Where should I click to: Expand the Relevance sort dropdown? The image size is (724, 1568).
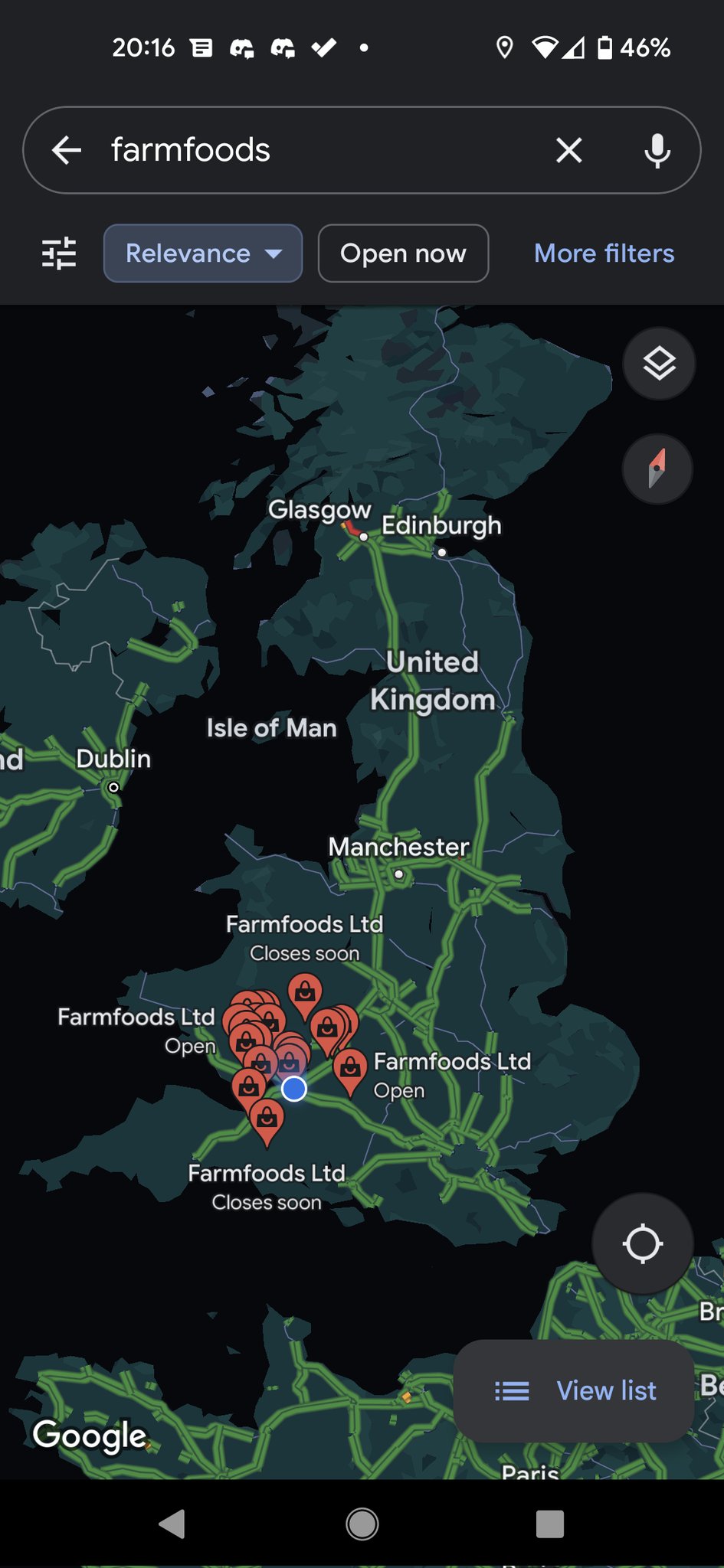pyautogui.click(x=203, y=253)
